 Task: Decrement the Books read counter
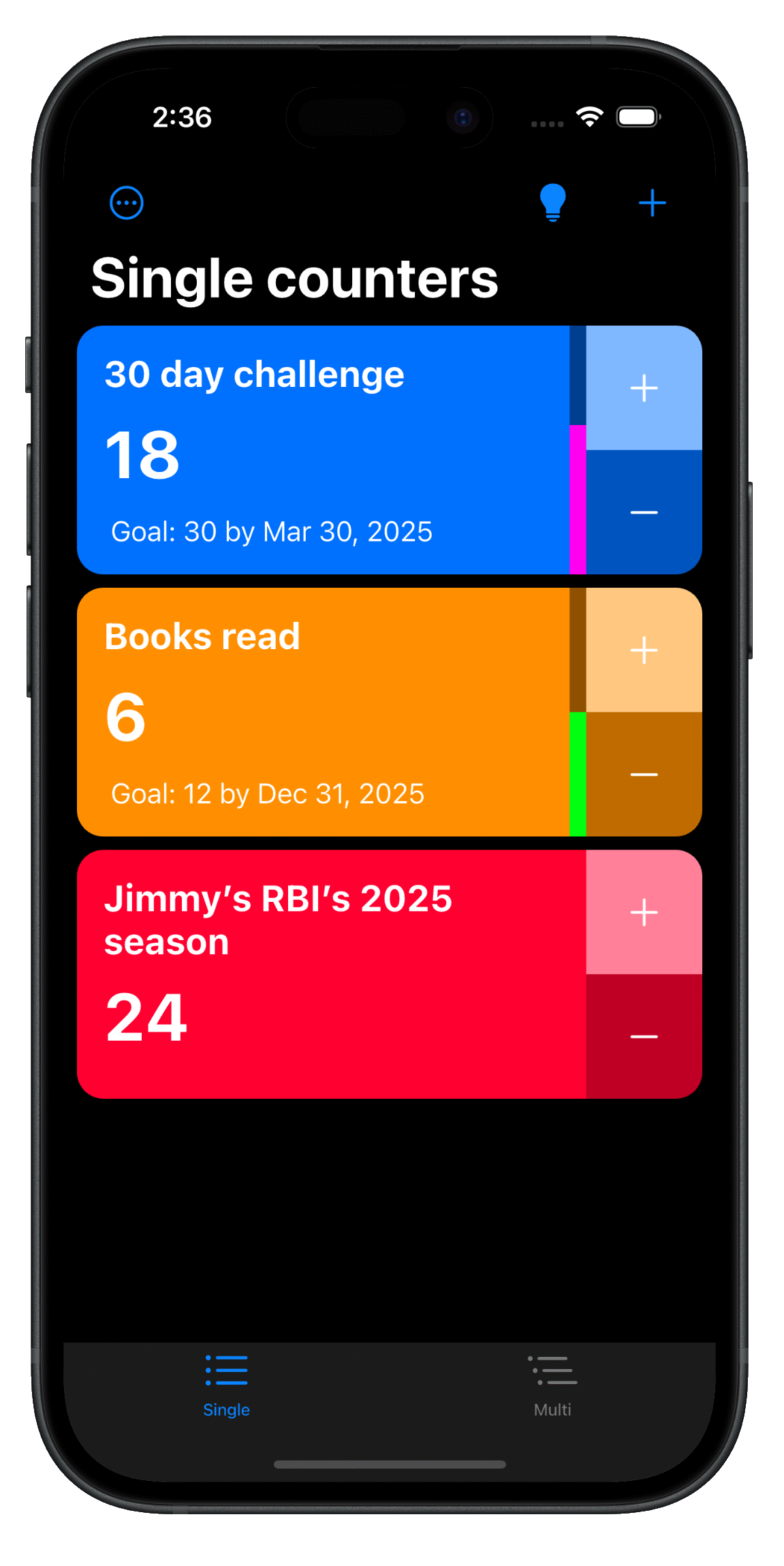(643, 774)
